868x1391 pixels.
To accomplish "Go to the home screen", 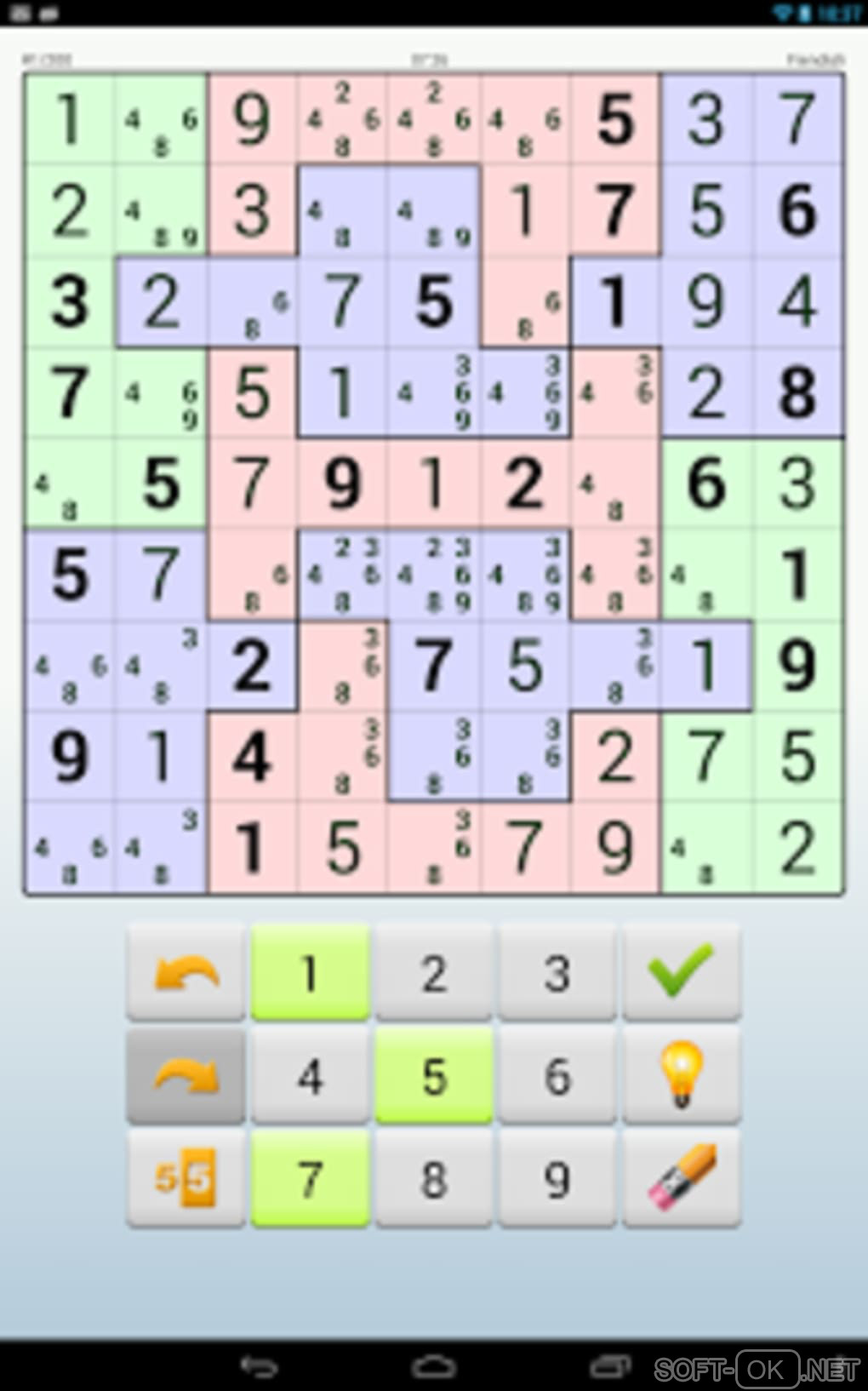I will point(434,1367).
